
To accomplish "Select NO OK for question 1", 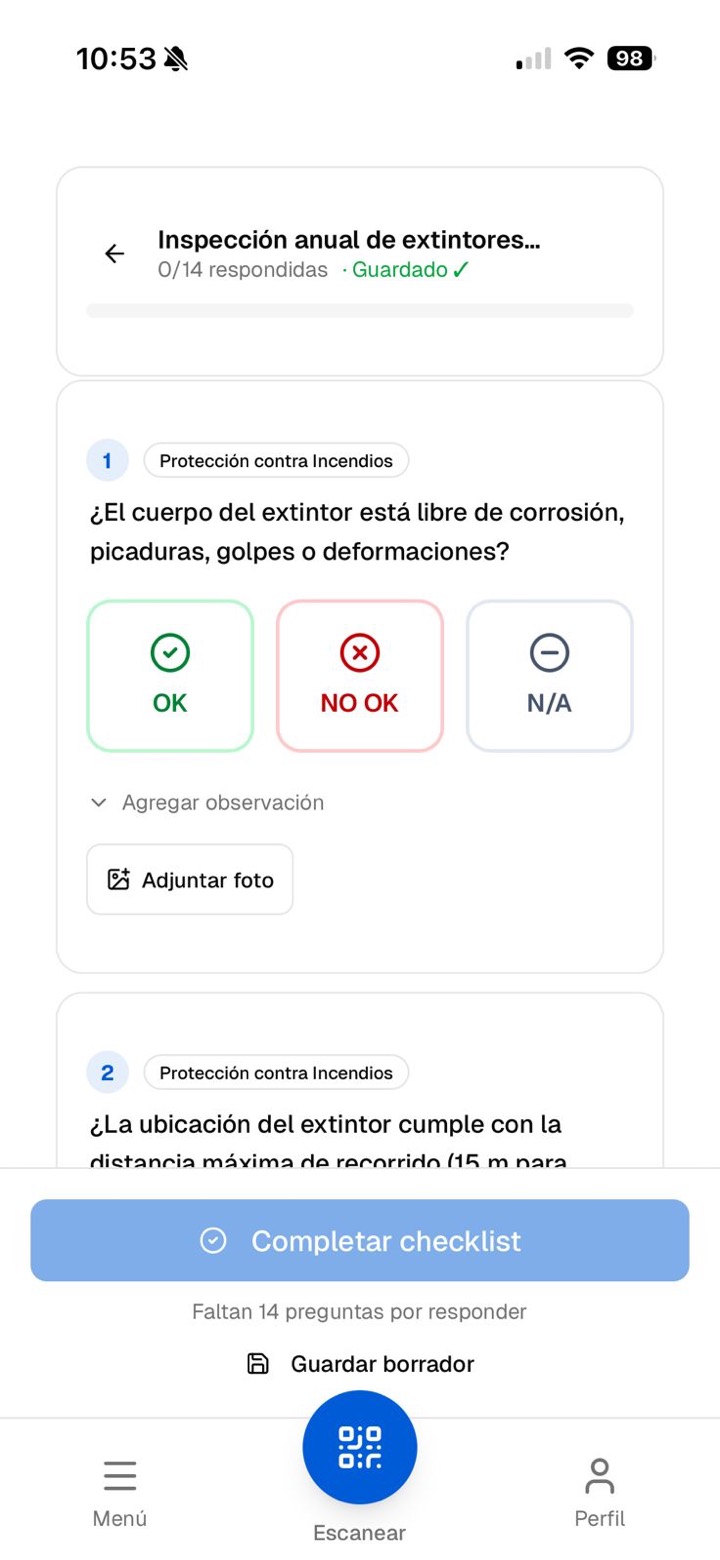I will point(360,676).
